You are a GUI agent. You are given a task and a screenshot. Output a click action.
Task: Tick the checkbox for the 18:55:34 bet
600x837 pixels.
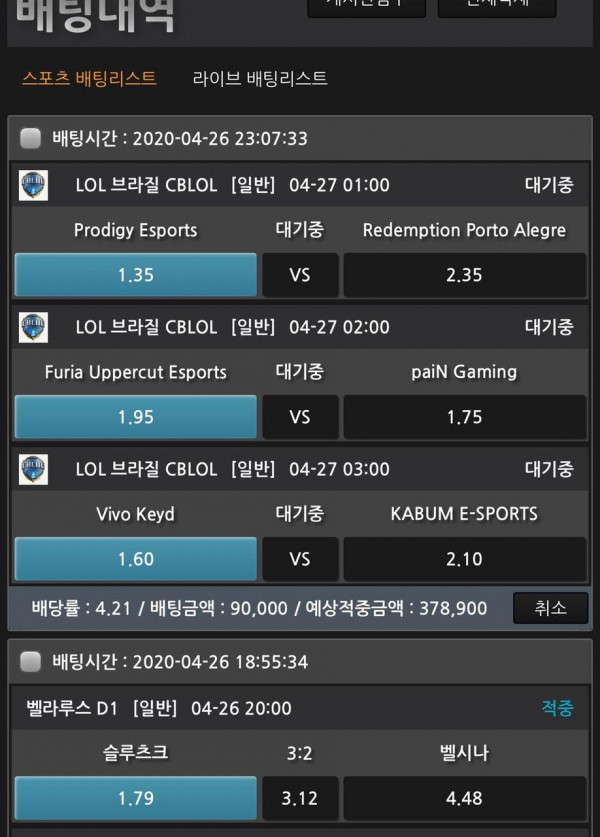point(31,661)
